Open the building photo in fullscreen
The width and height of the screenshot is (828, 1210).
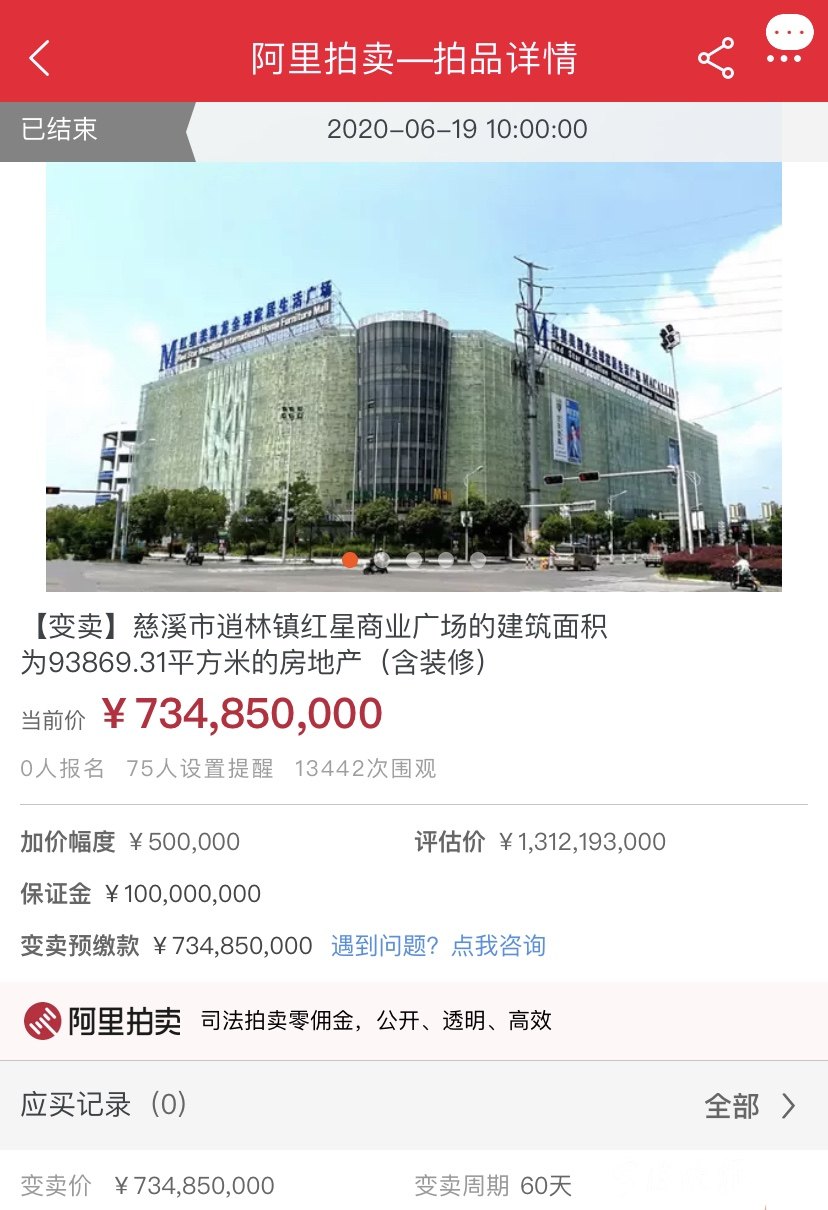414,370
